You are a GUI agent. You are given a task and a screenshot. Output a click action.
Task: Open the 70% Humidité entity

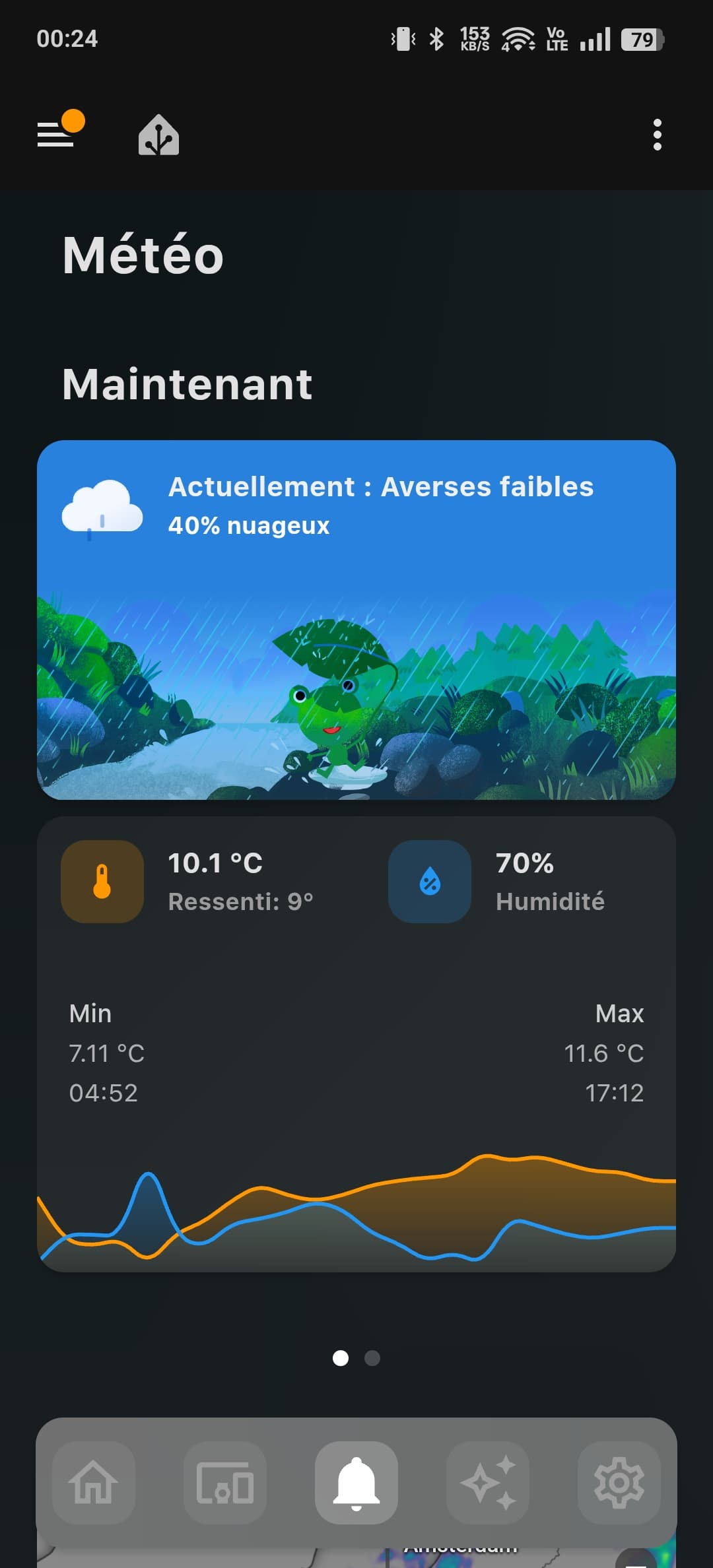[519, 882]
